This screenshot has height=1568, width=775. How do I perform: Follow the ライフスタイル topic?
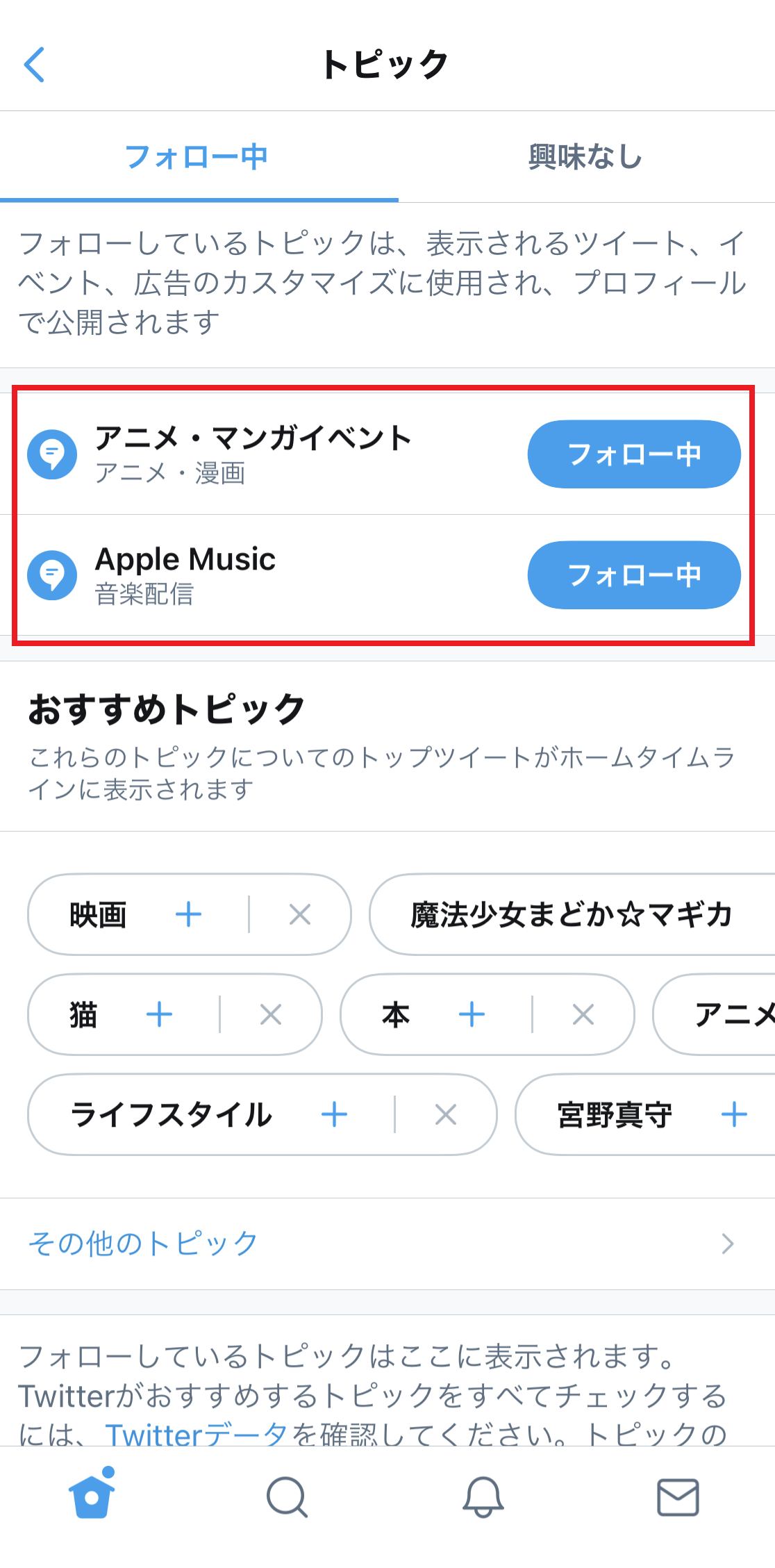(335, 1114)
